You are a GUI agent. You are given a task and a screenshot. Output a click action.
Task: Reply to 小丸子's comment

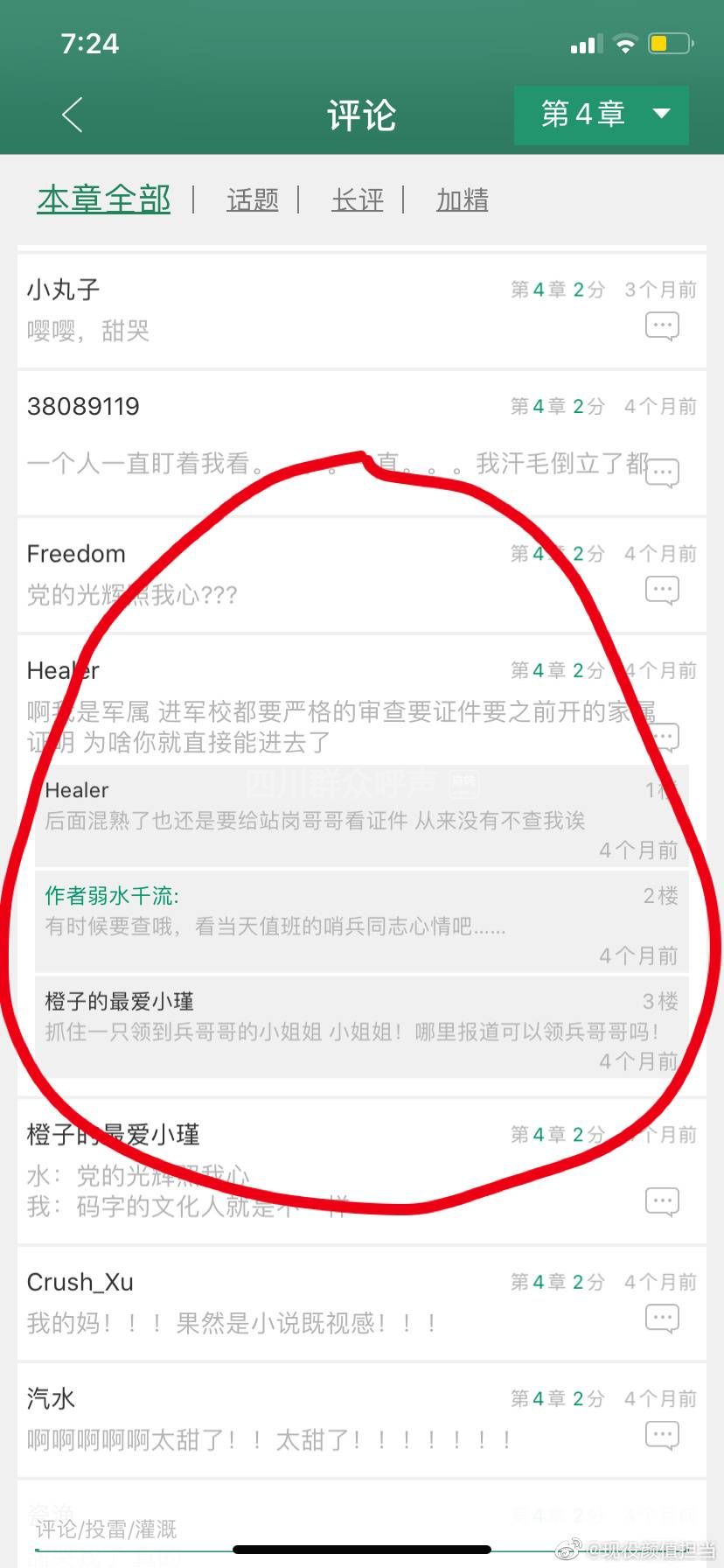662,327
